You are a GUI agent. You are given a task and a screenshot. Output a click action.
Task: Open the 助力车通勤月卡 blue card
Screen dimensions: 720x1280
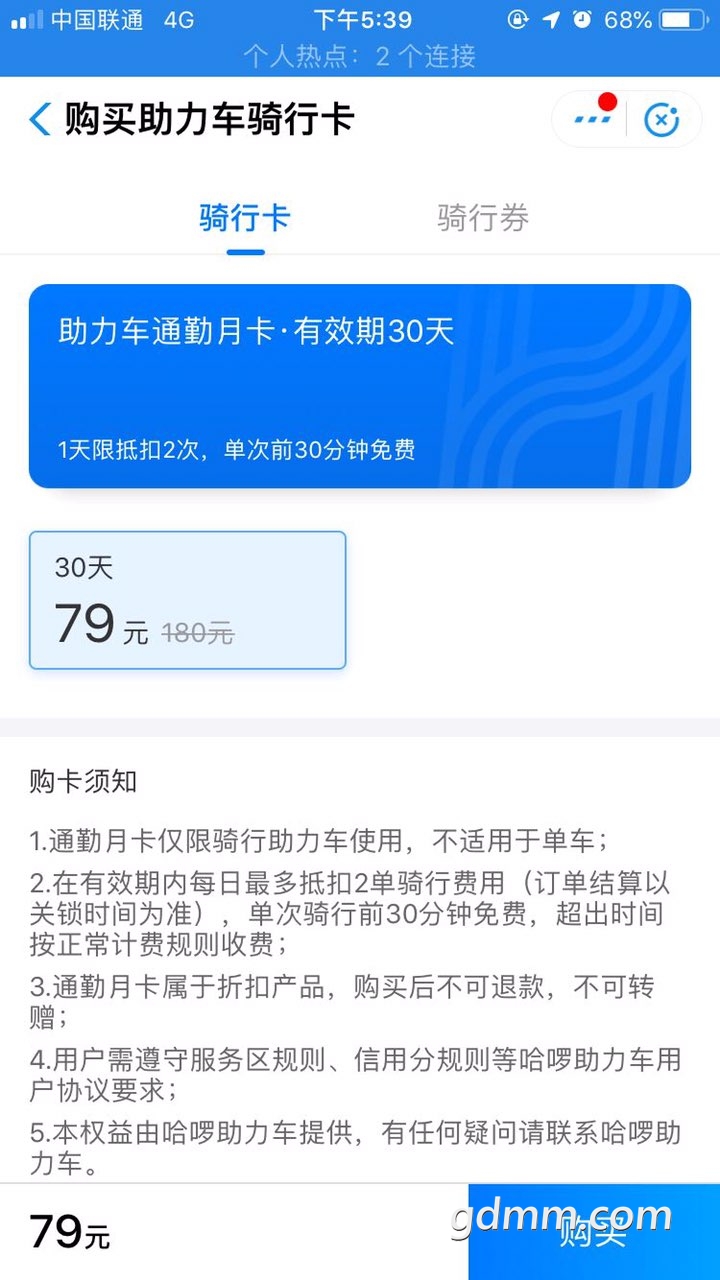click(360, 386)
